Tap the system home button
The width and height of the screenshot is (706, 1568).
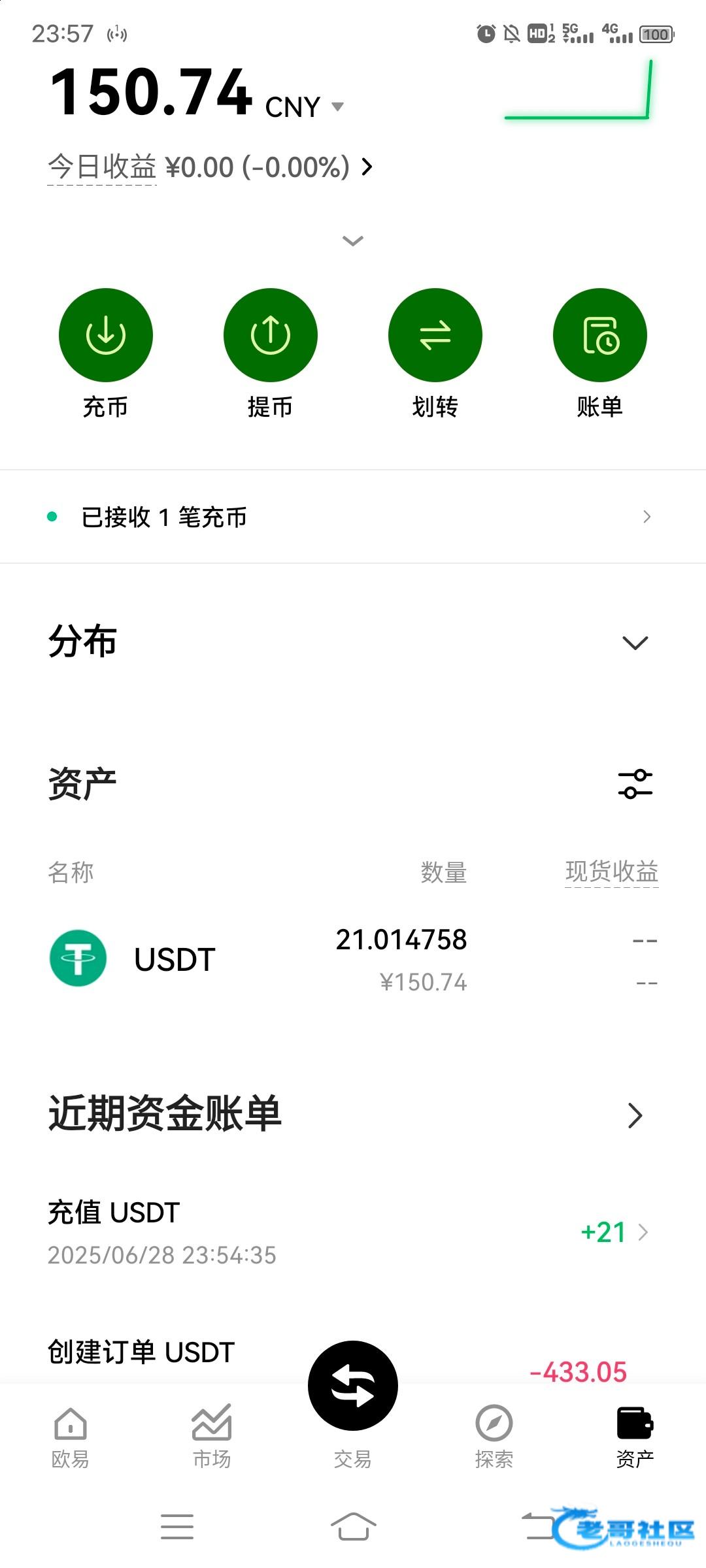pyautogui.click(x=353, y=1527)
